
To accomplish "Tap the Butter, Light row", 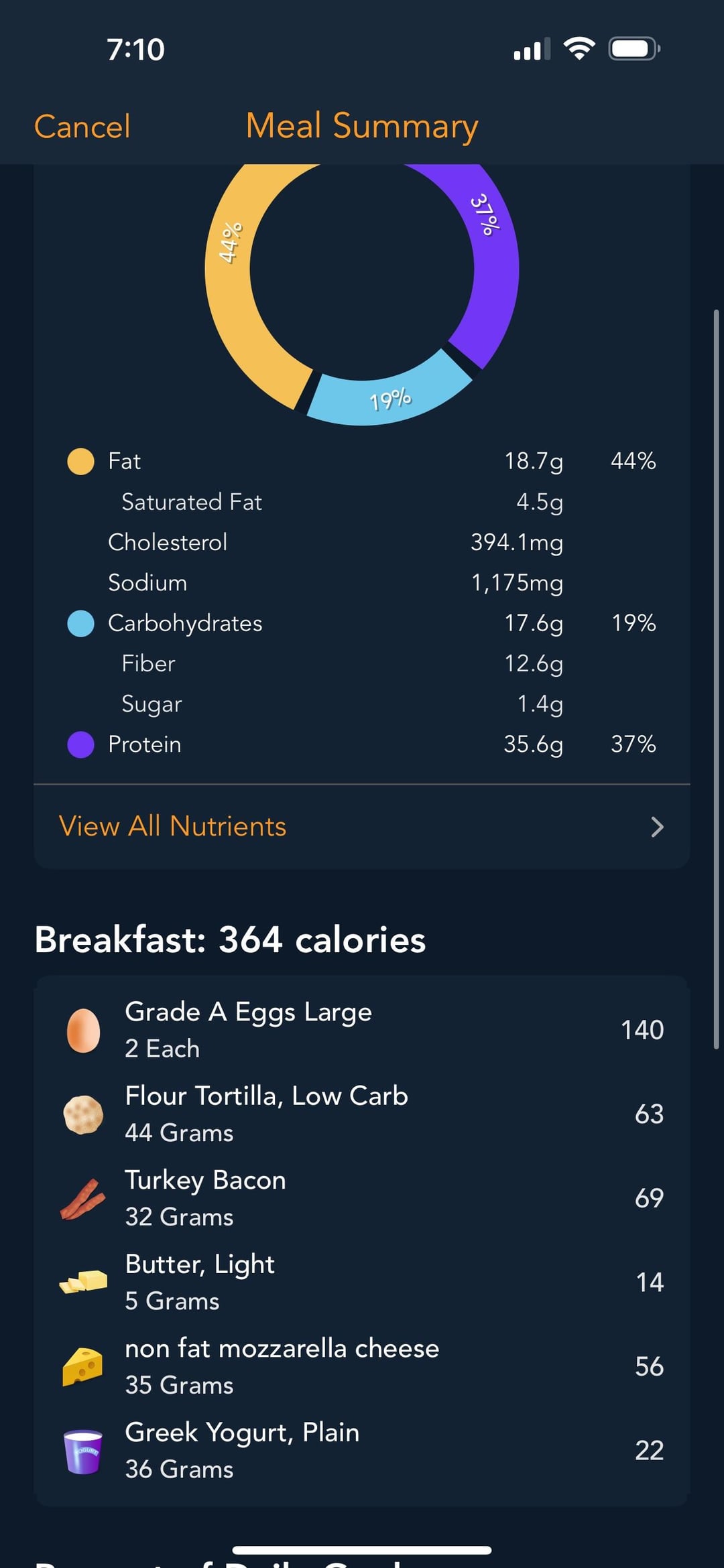I will [362, 1283].
